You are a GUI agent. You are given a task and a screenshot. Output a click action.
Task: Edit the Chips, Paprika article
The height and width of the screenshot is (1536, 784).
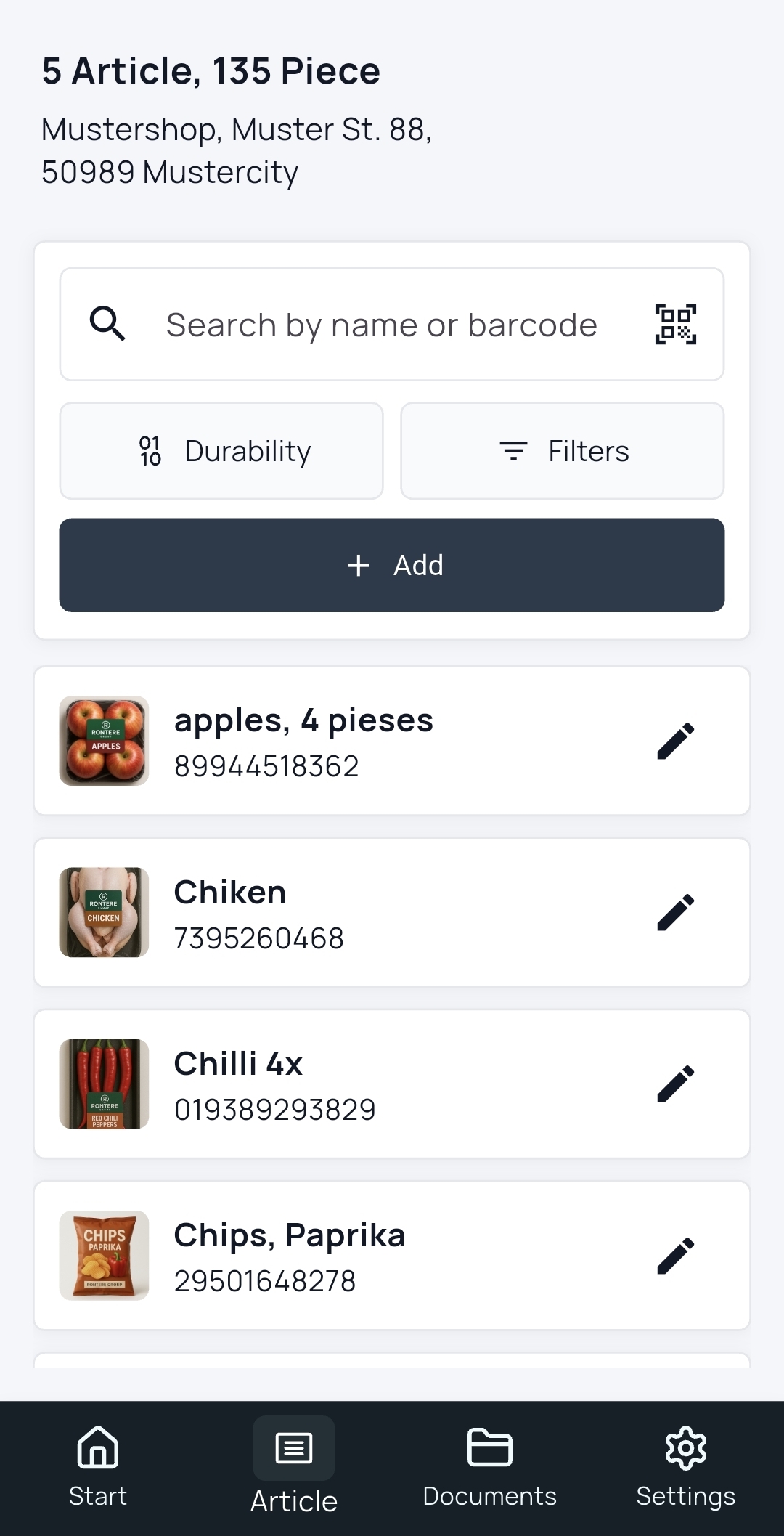(675, 1255)
